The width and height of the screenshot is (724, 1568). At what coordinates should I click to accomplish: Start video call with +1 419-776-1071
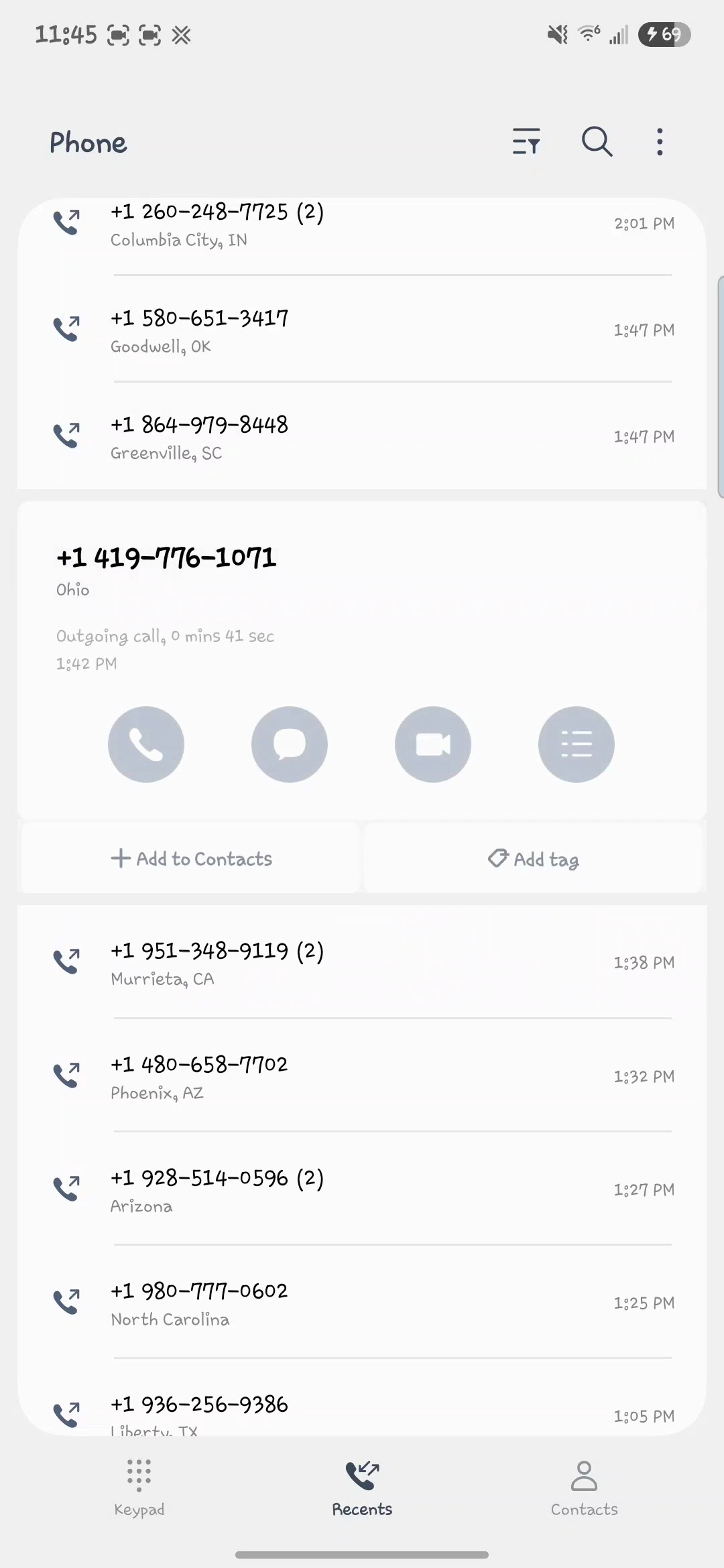(433, 744)
